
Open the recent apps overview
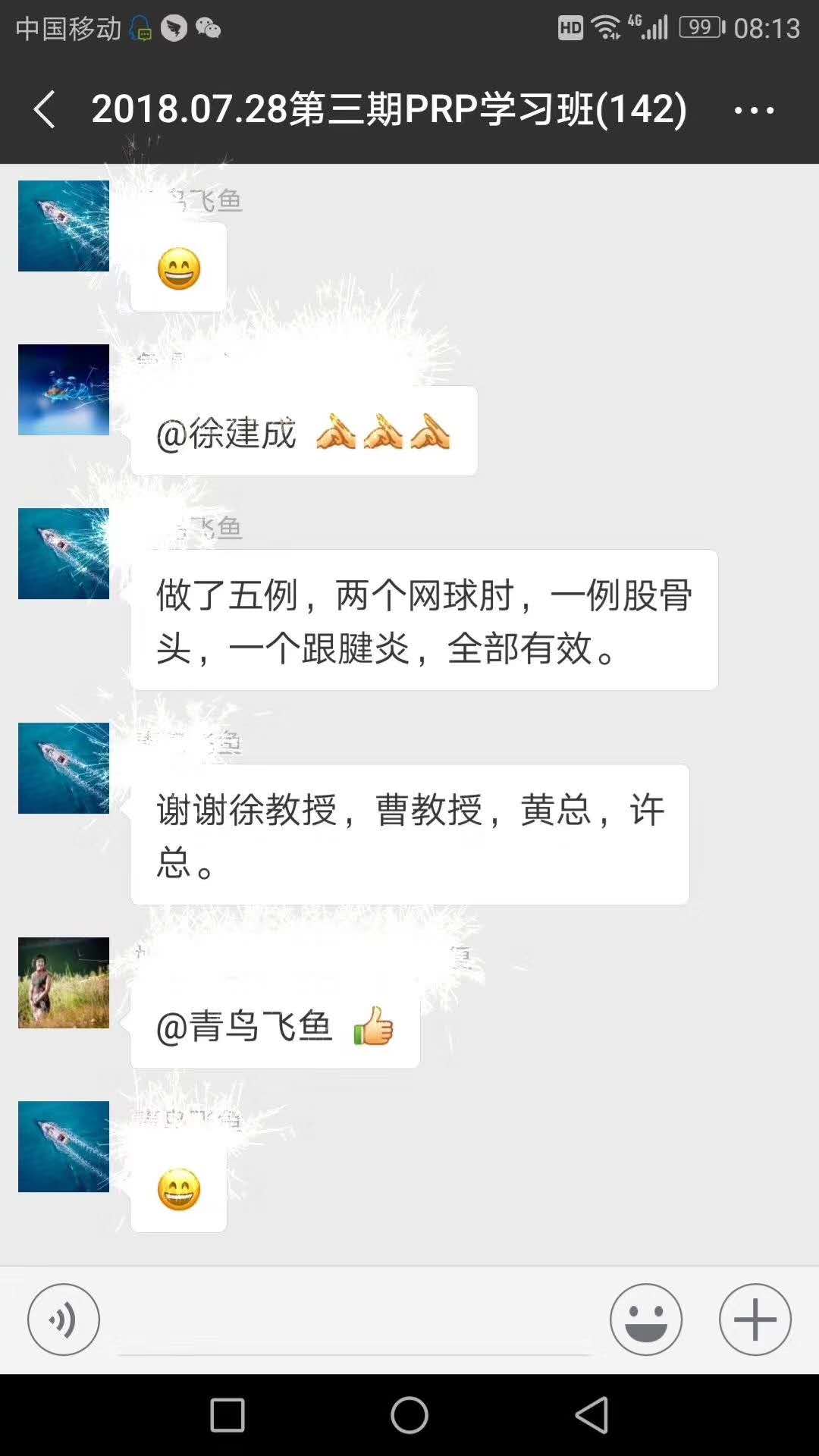tap(227, 1415)
